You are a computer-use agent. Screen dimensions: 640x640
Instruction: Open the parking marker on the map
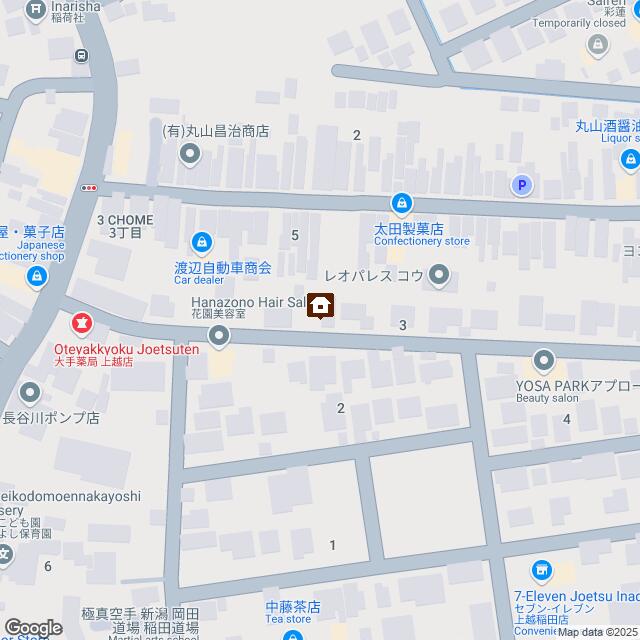[520, 184]
